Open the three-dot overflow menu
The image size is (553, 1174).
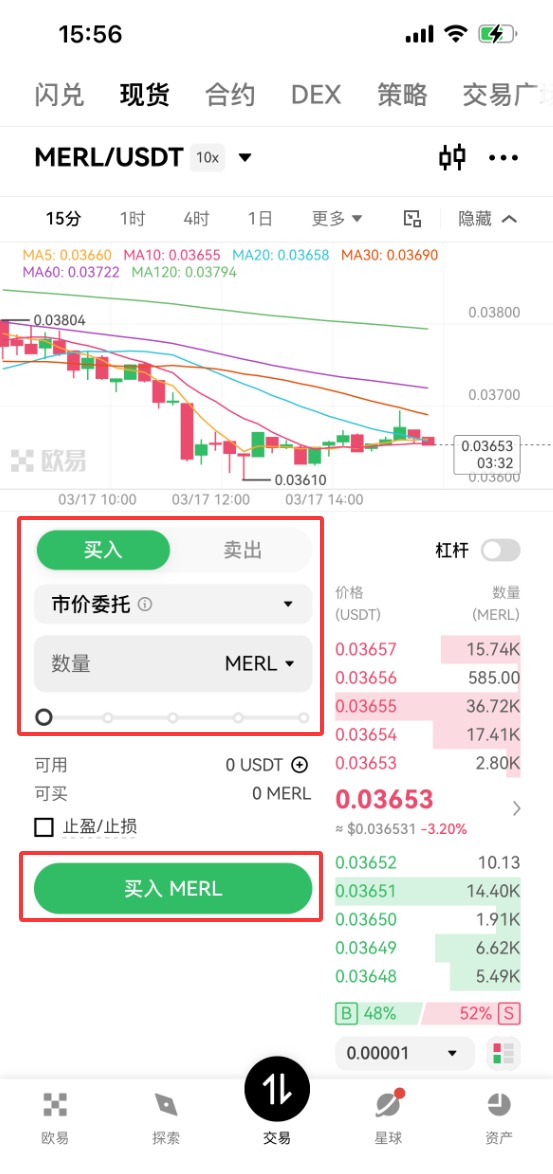pyautogui.click(x=503, y=158)
